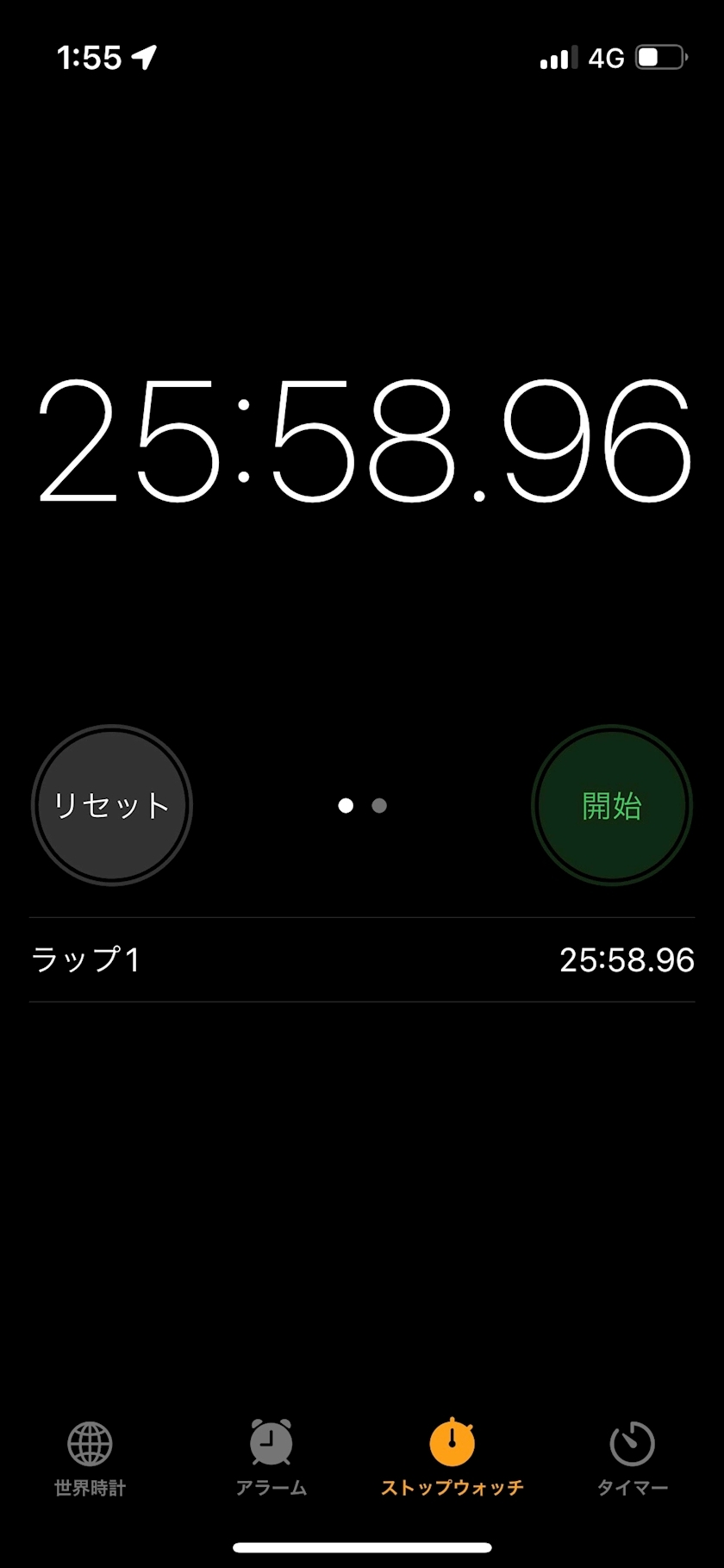Switch to the 世界時計 tab
Viewport: 724px width, 1568px height.
(x=90, y=1457)
